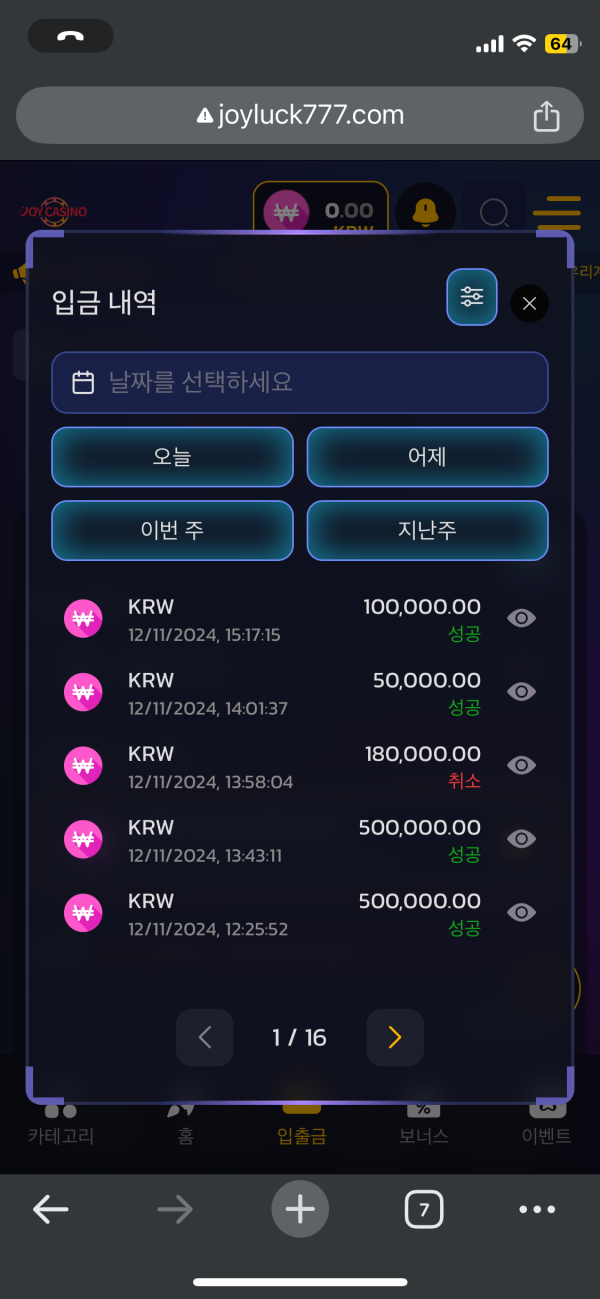Viewport: 600px width, 1299px height.
Task: Filter deposits by 오늘
Action: 172,457
